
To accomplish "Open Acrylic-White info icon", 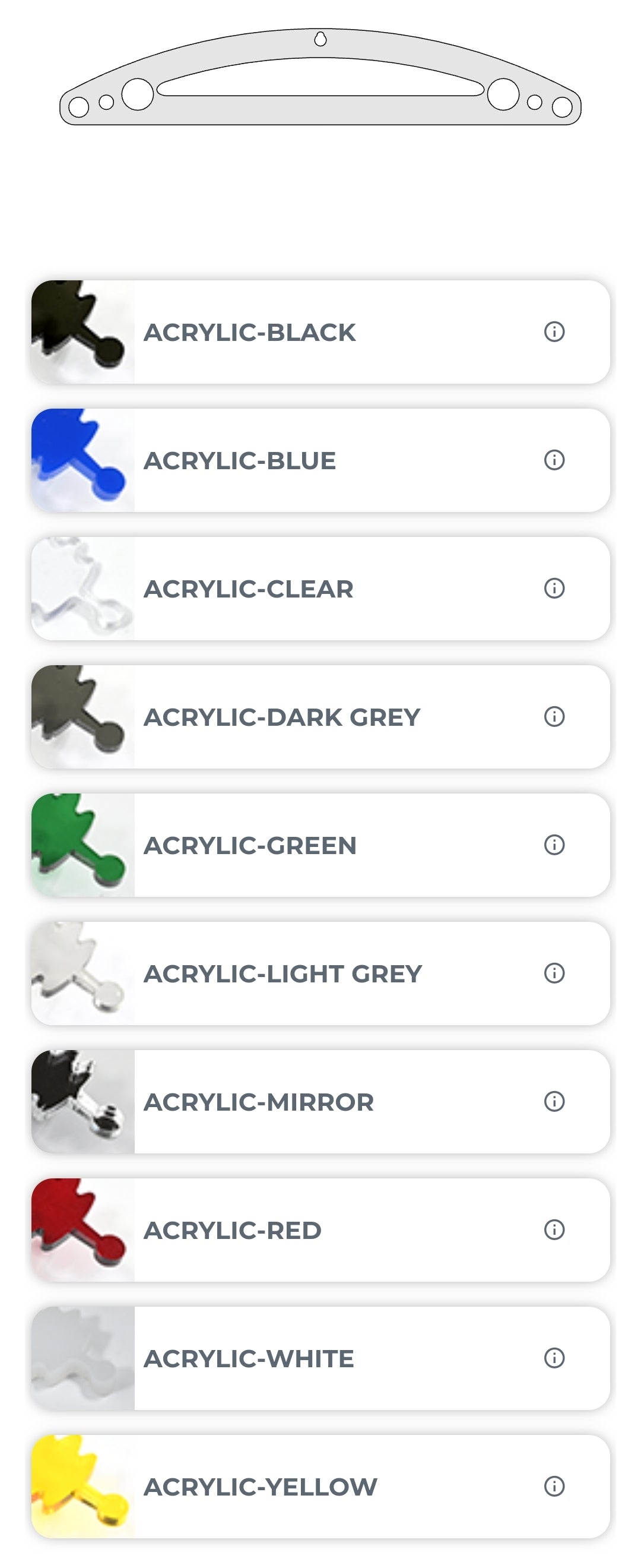I will click(554, 1358).
